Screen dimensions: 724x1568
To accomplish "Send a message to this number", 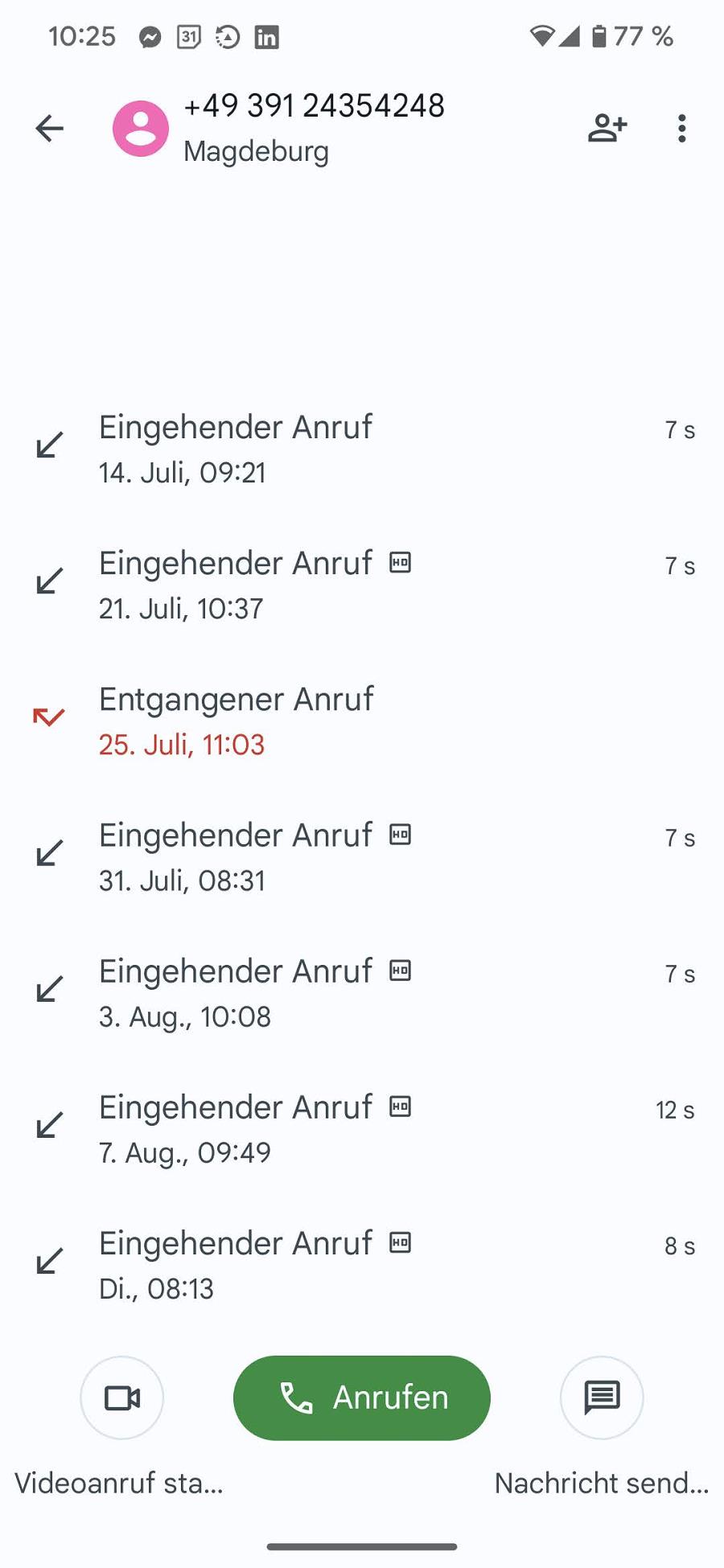I will pos(602,1398).
